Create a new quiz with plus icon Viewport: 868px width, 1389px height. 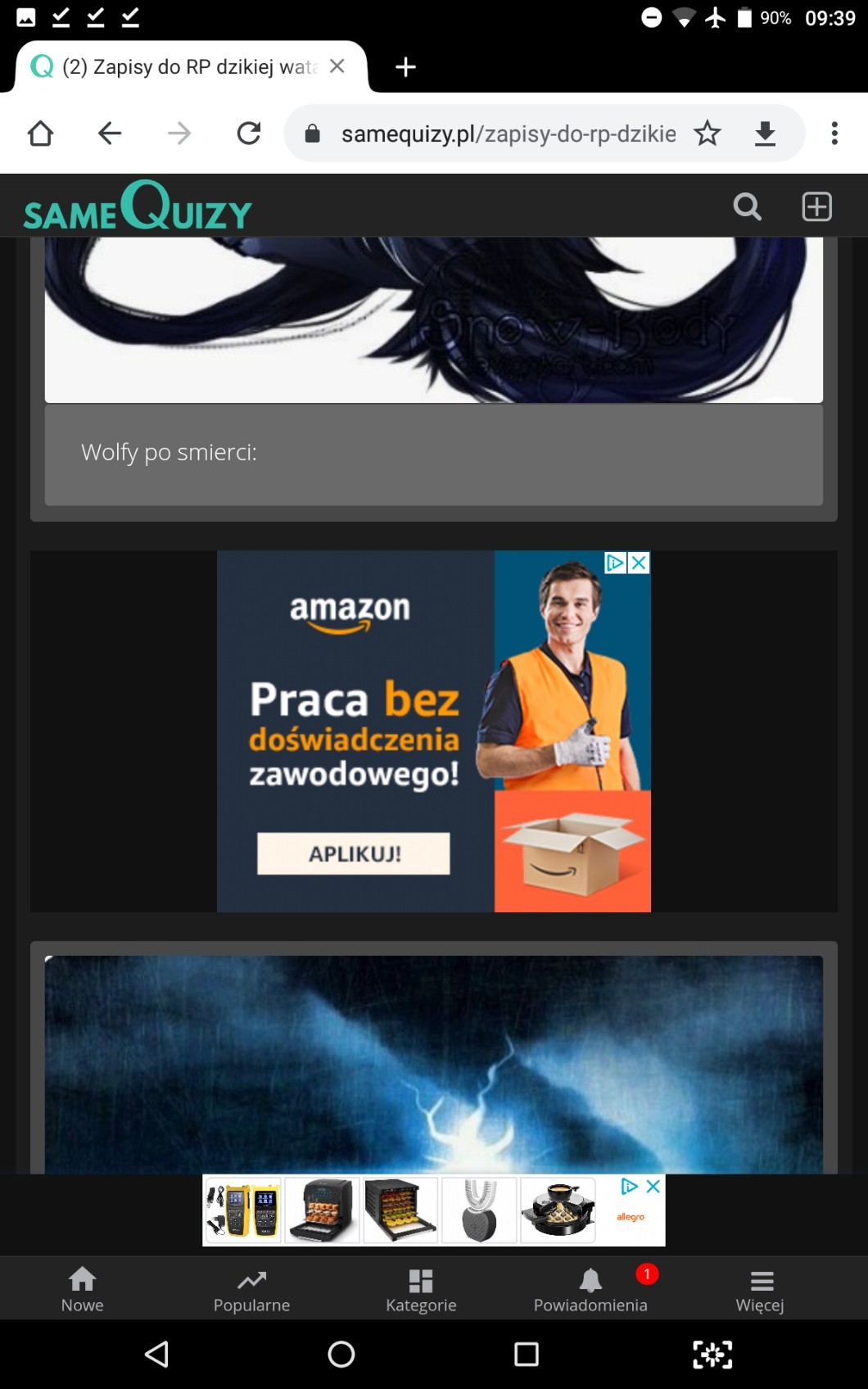coord(816,206)
